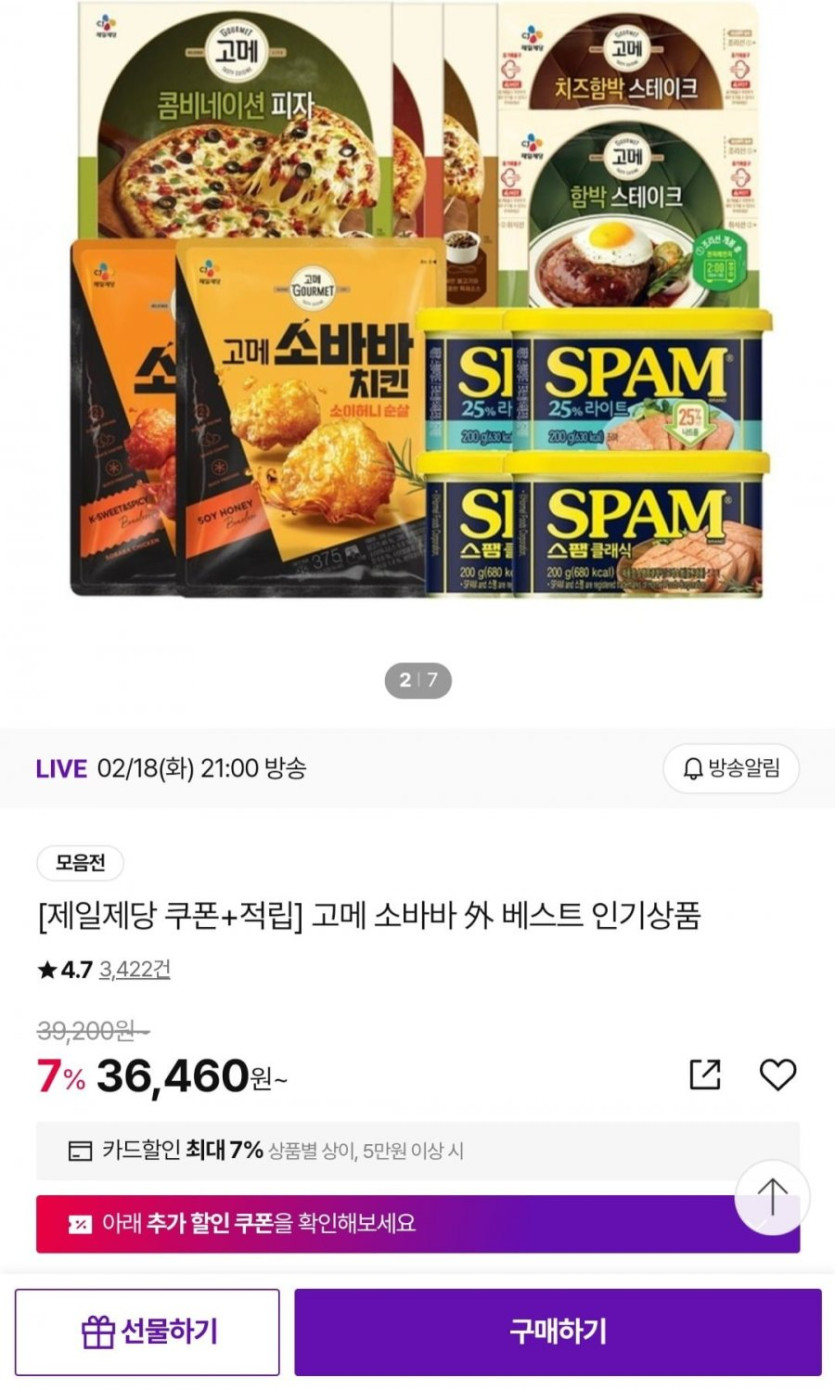Select the 모음전 tag
835x1390 pixels.
(80, 863)
